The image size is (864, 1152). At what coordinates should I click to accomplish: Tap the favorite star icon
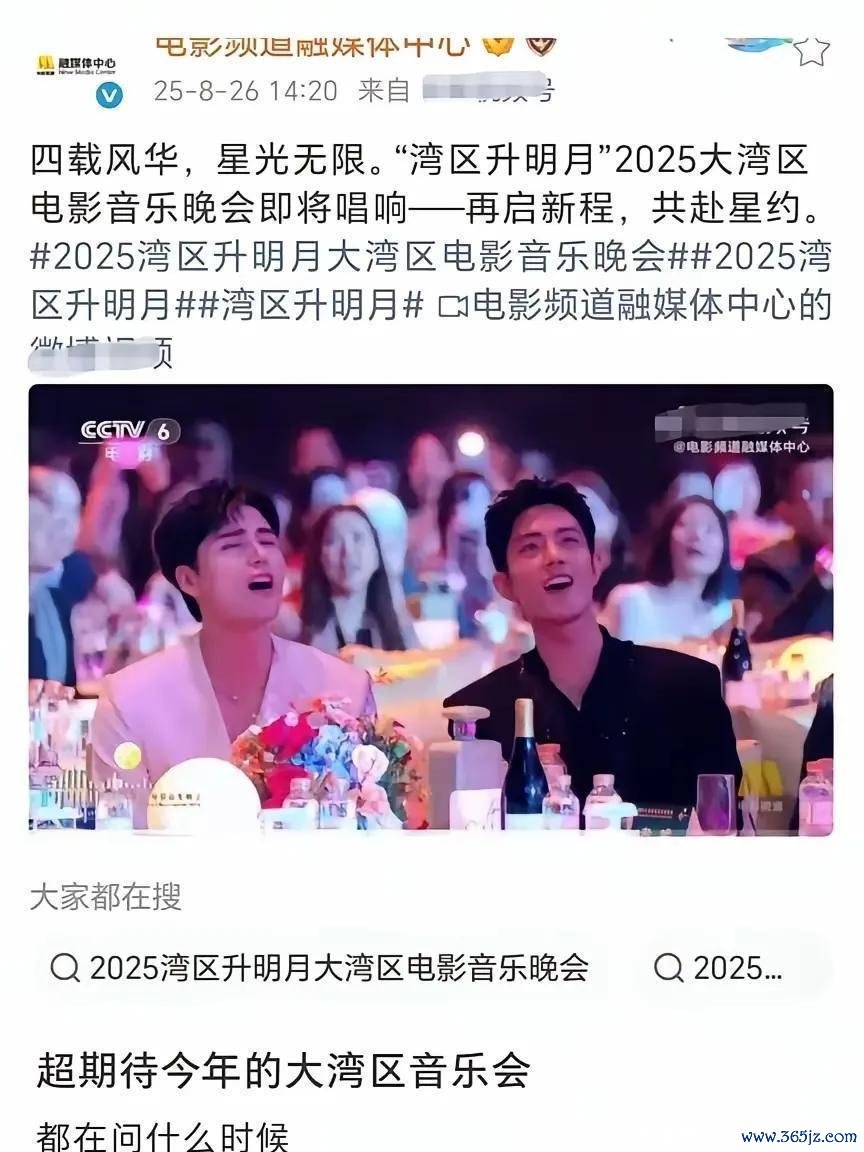tap(811, 49)
